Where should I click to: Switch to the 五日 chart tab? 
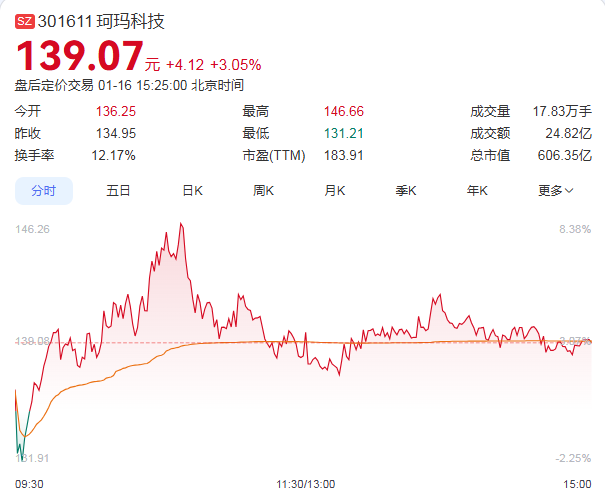118,190
